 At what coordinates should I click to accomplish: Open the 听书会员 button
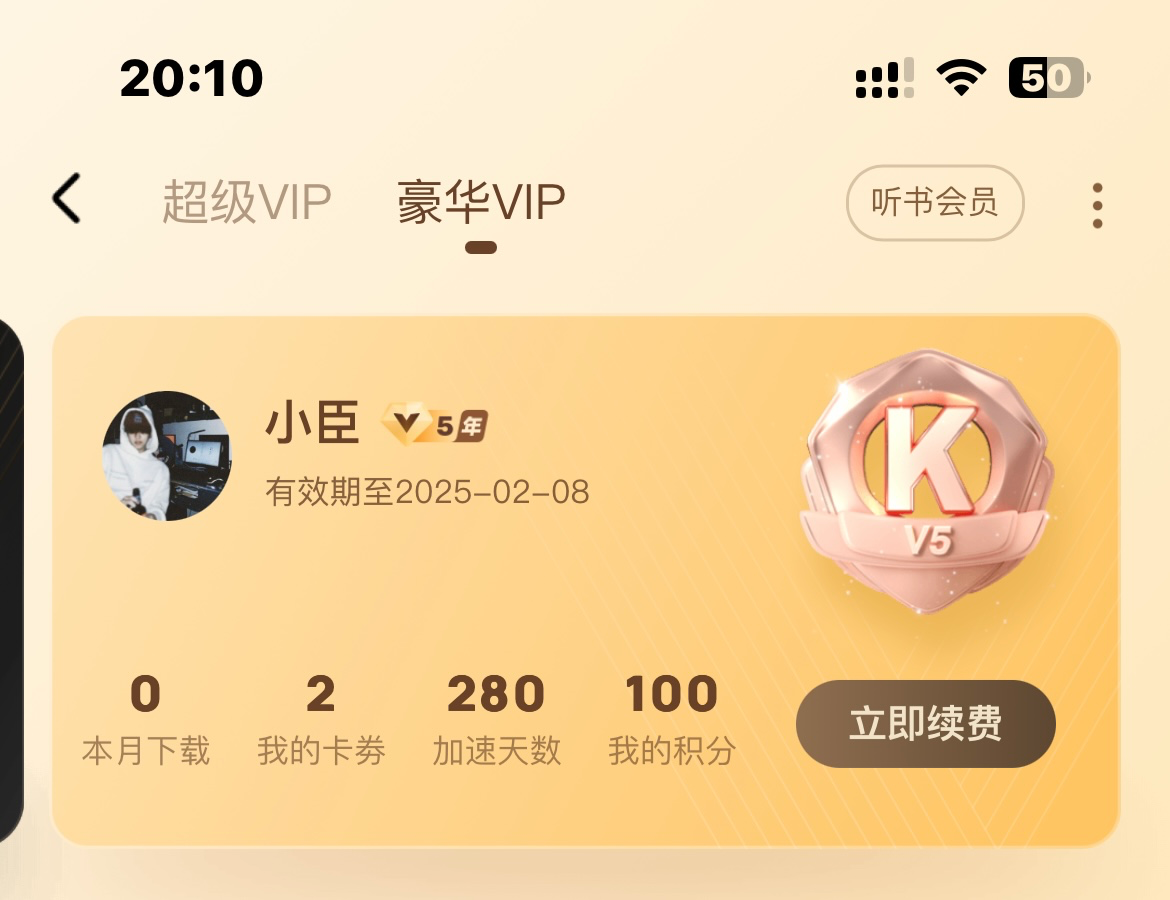tap(935, 204)
